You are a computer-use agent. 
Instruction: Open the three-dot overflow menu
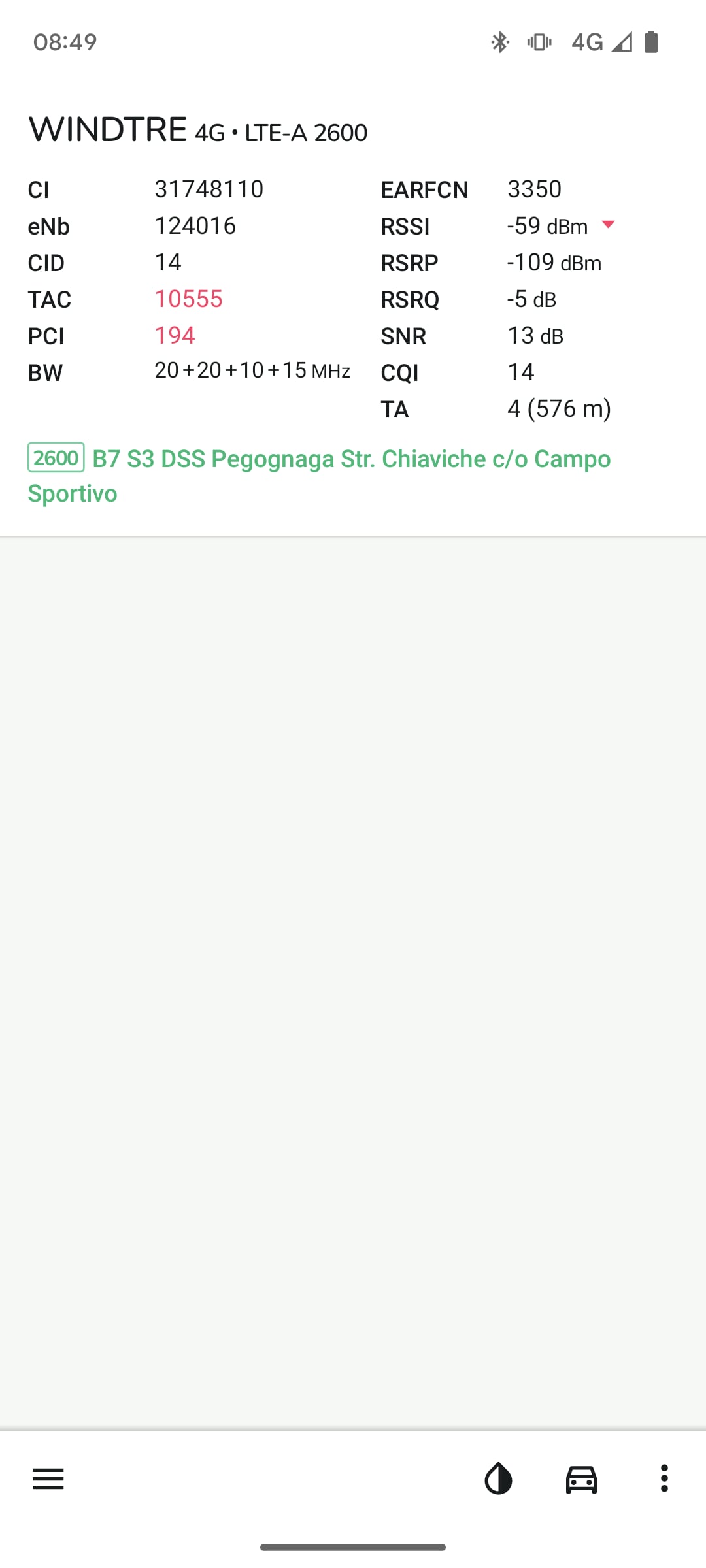664,1478
